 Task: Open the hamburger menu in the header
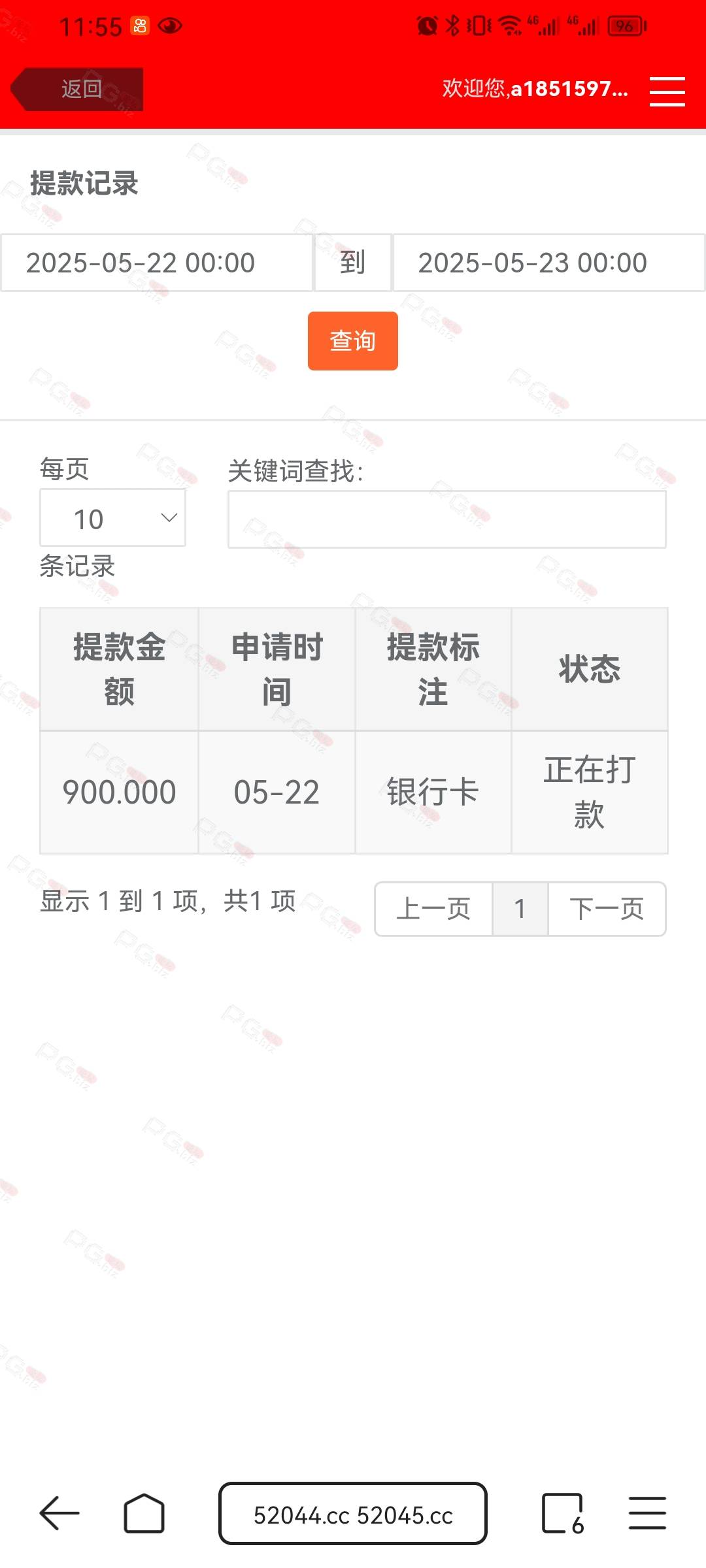click(667, 91)
